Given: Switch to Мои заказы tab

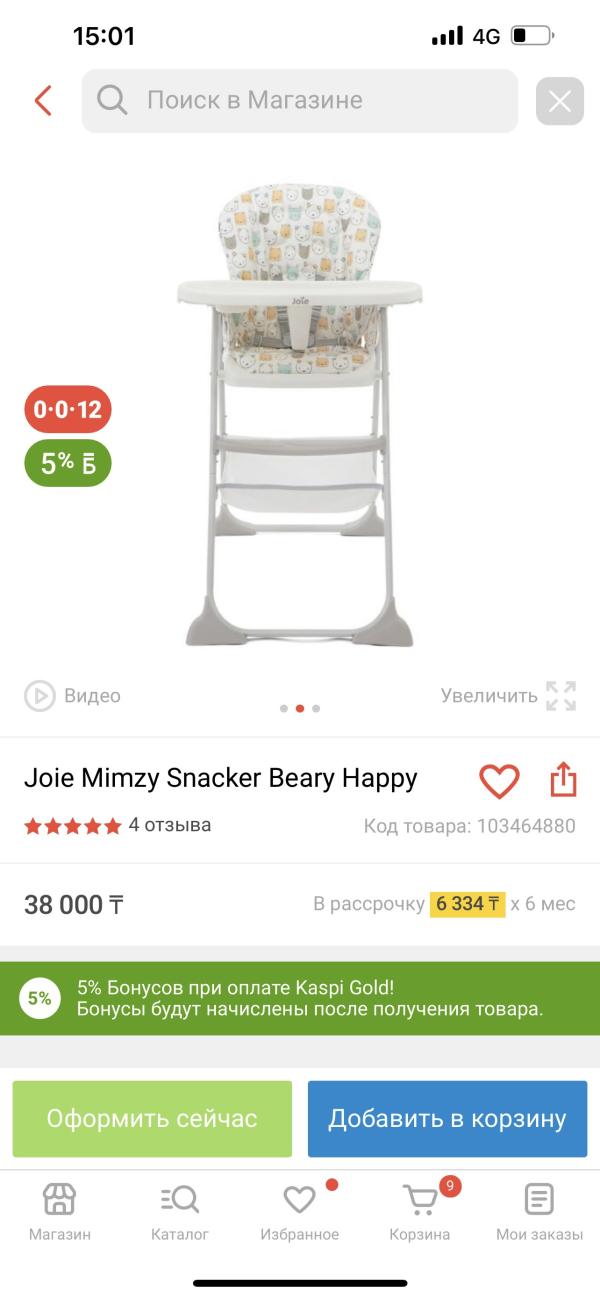Looking at the screenshot, I should point(539,1212).
